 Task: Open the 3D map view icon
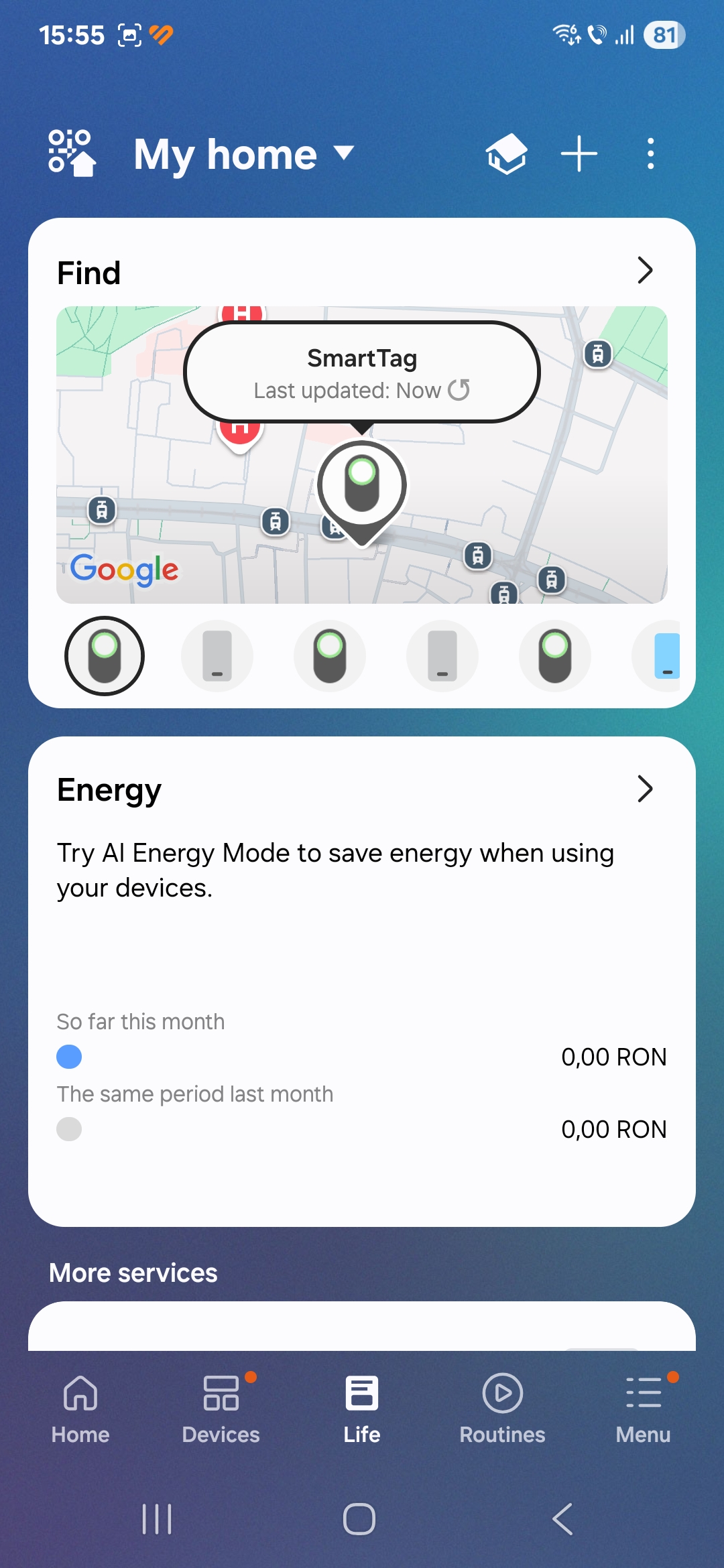coord(506,154)
